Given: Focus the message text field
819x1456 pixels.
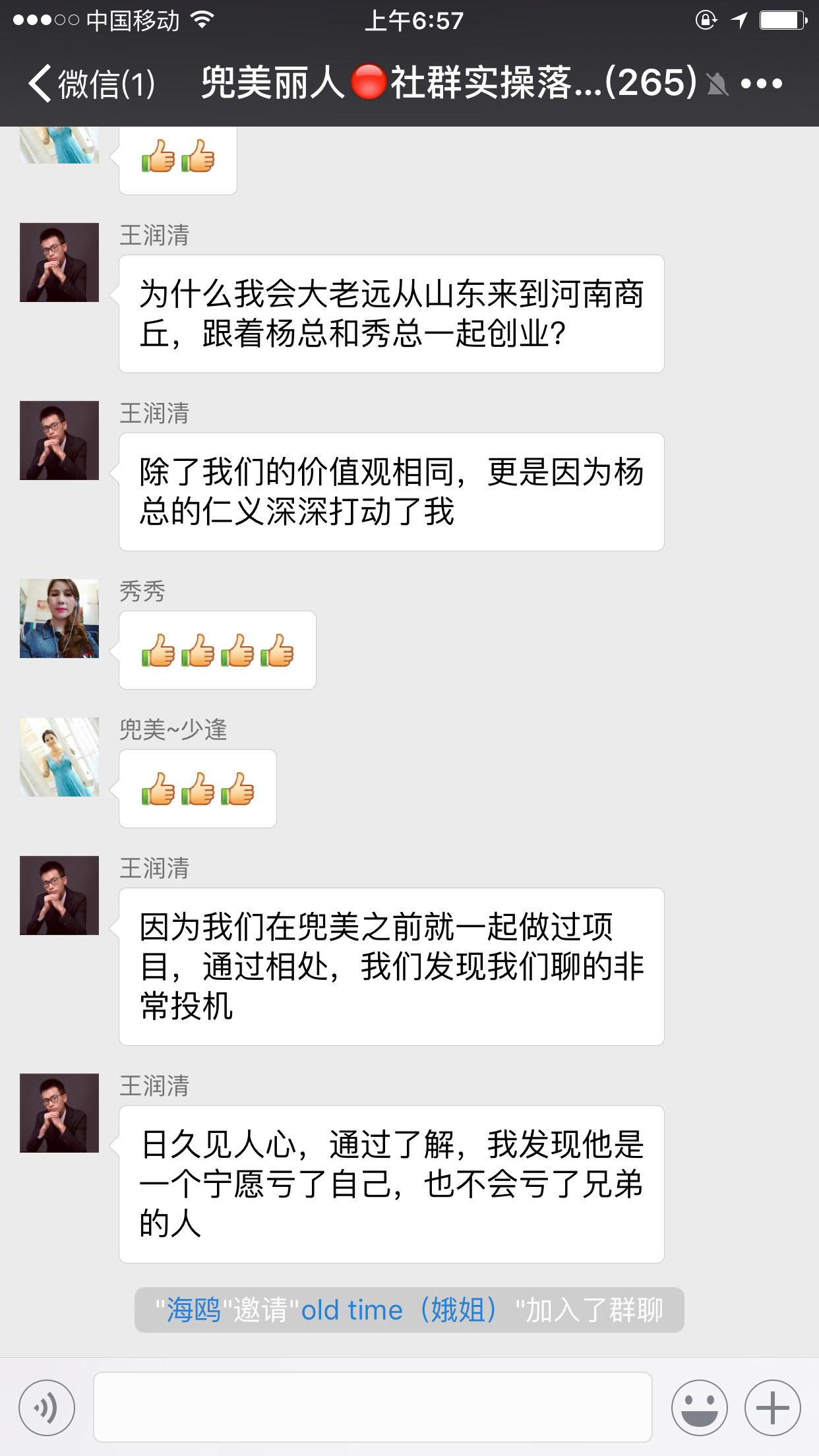Looking at the screenshot, I should pos(373,1407).
